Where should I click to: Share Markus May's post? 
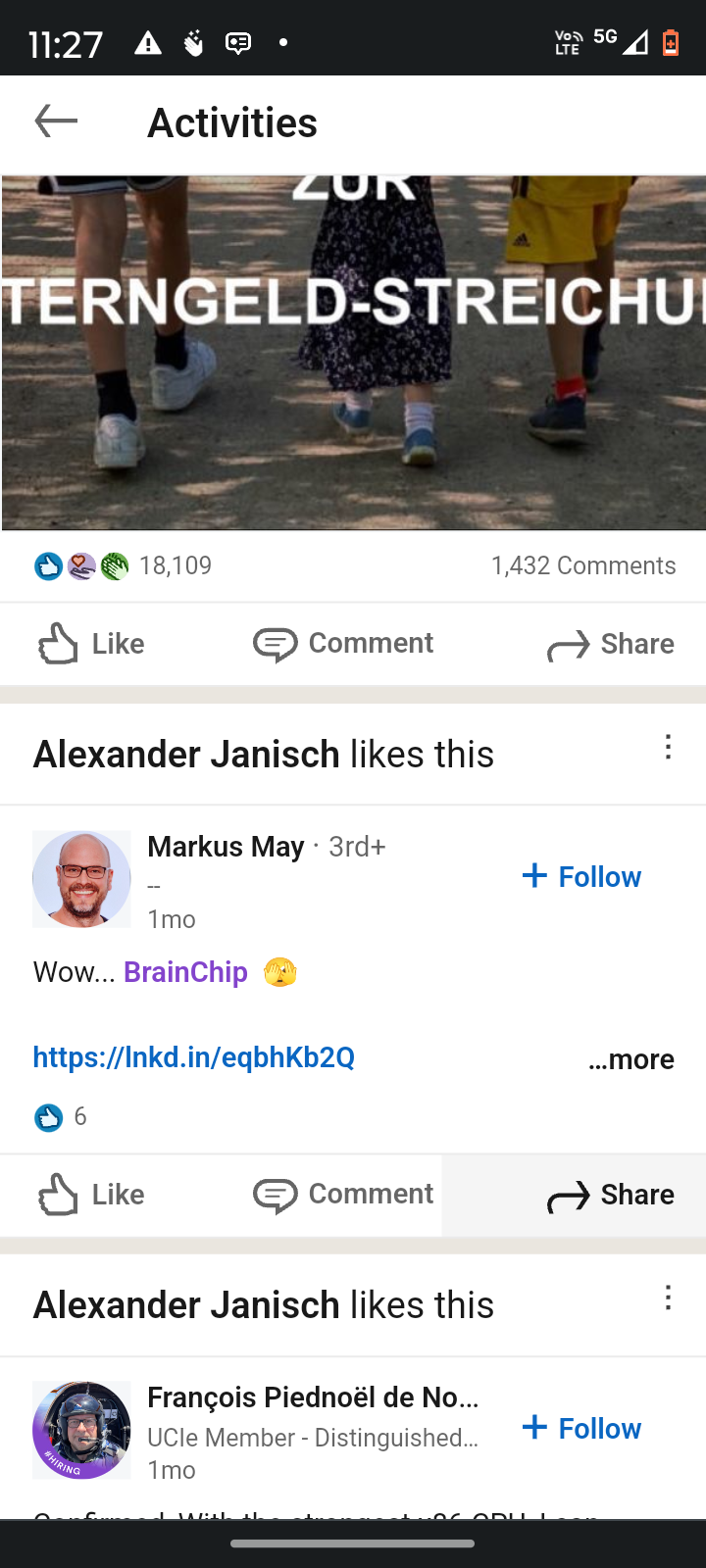pos(610,1195)
